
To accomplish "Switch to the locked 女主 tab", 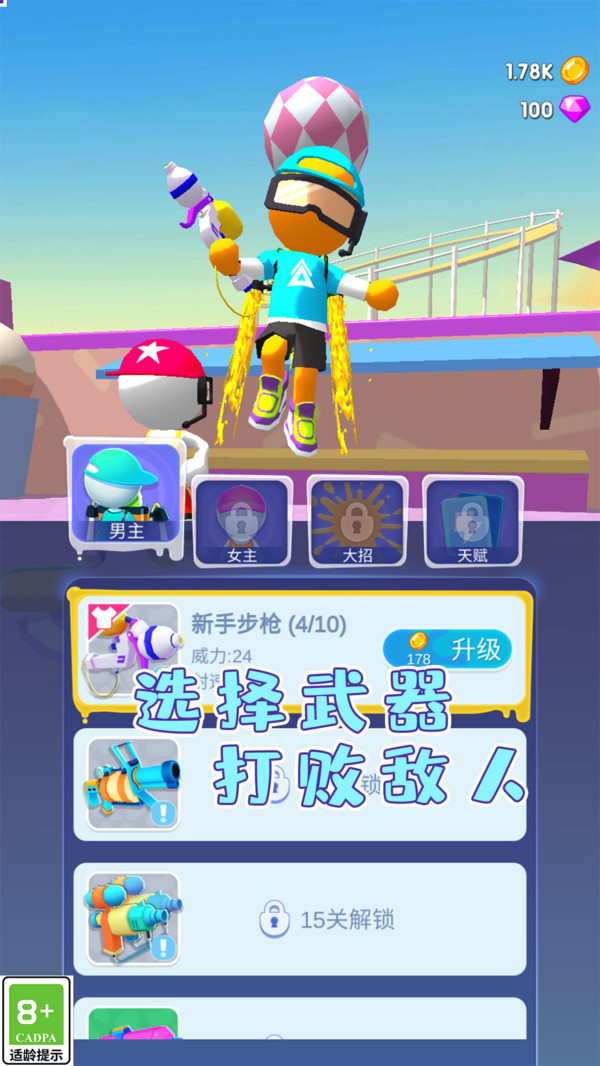I will pyautogui.click(x=242, y=522).
